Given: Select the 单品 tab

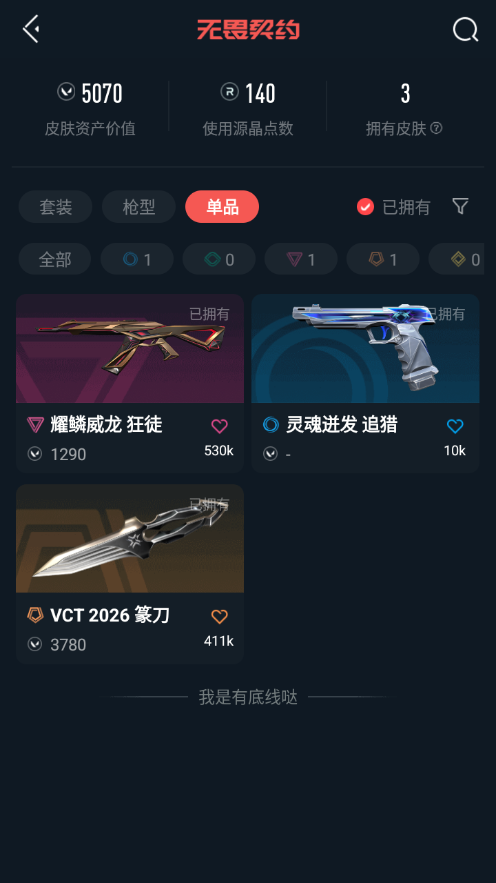Looking at the screenshot, I should [x=222, y=207].
